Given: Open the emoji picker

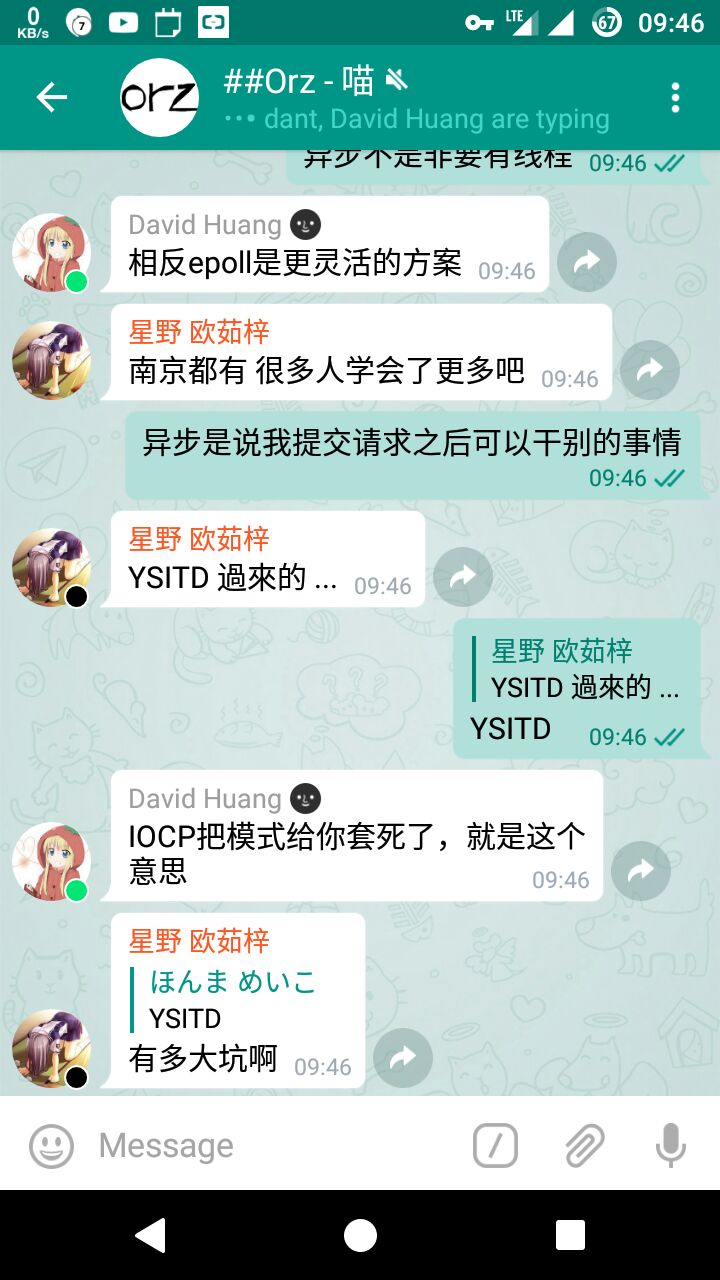Looking at the screenshot, I should tap(51, 1145).
